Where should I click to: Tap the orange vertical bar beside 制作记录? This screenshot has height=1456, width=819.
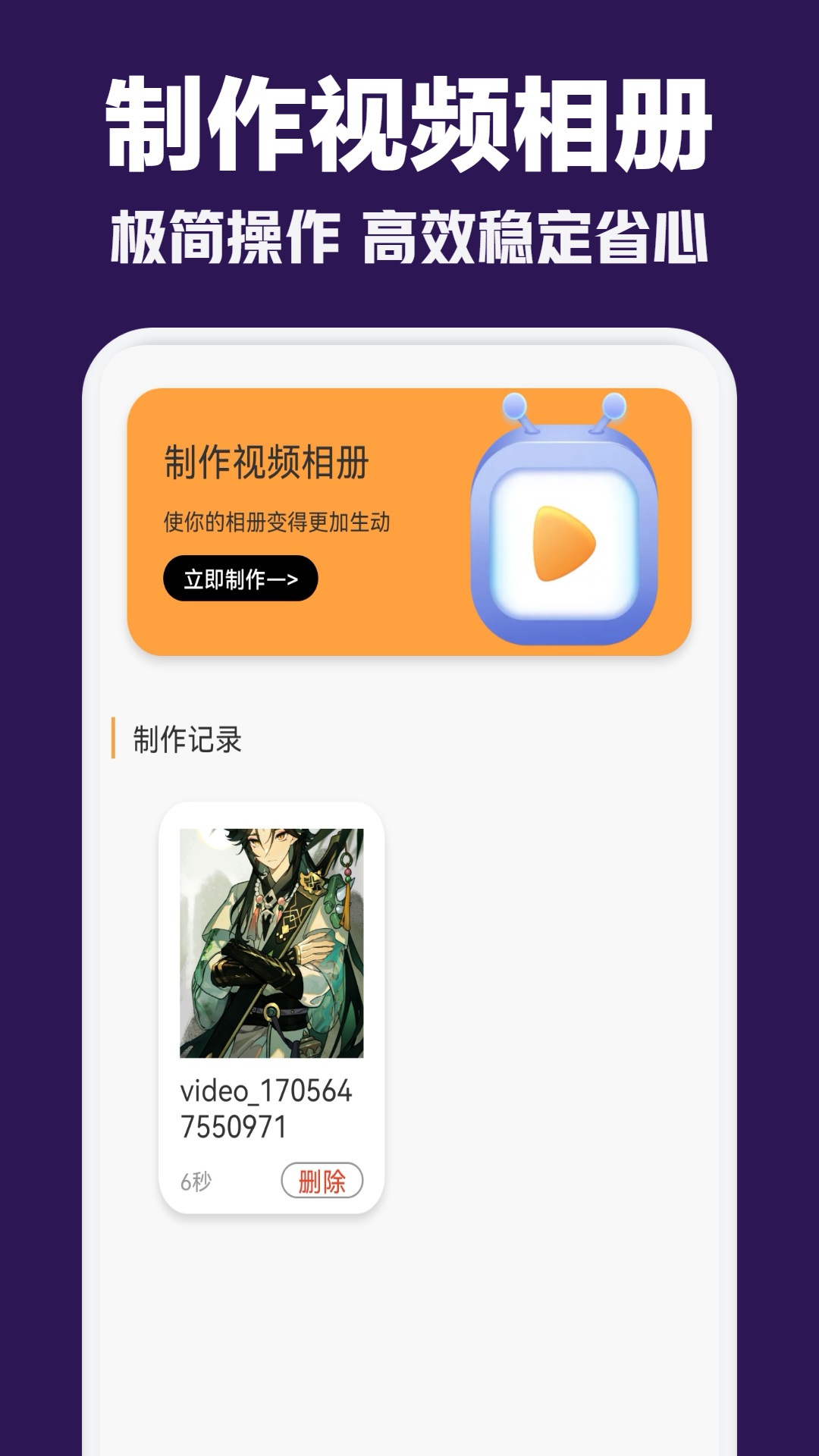(115, 734)
